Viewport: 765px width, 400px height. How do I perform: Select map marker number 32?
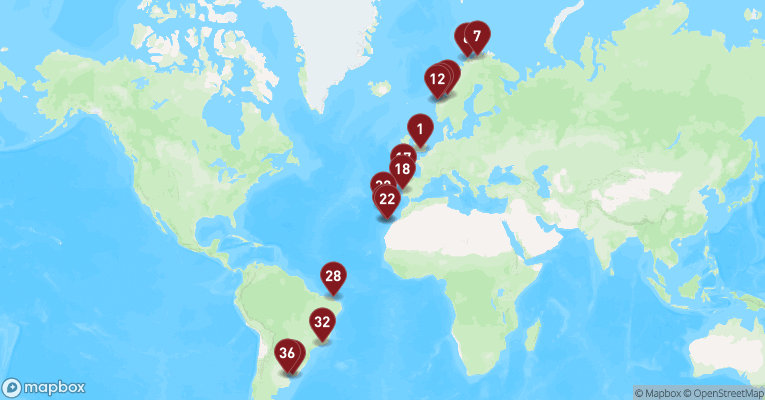(322, 322)
